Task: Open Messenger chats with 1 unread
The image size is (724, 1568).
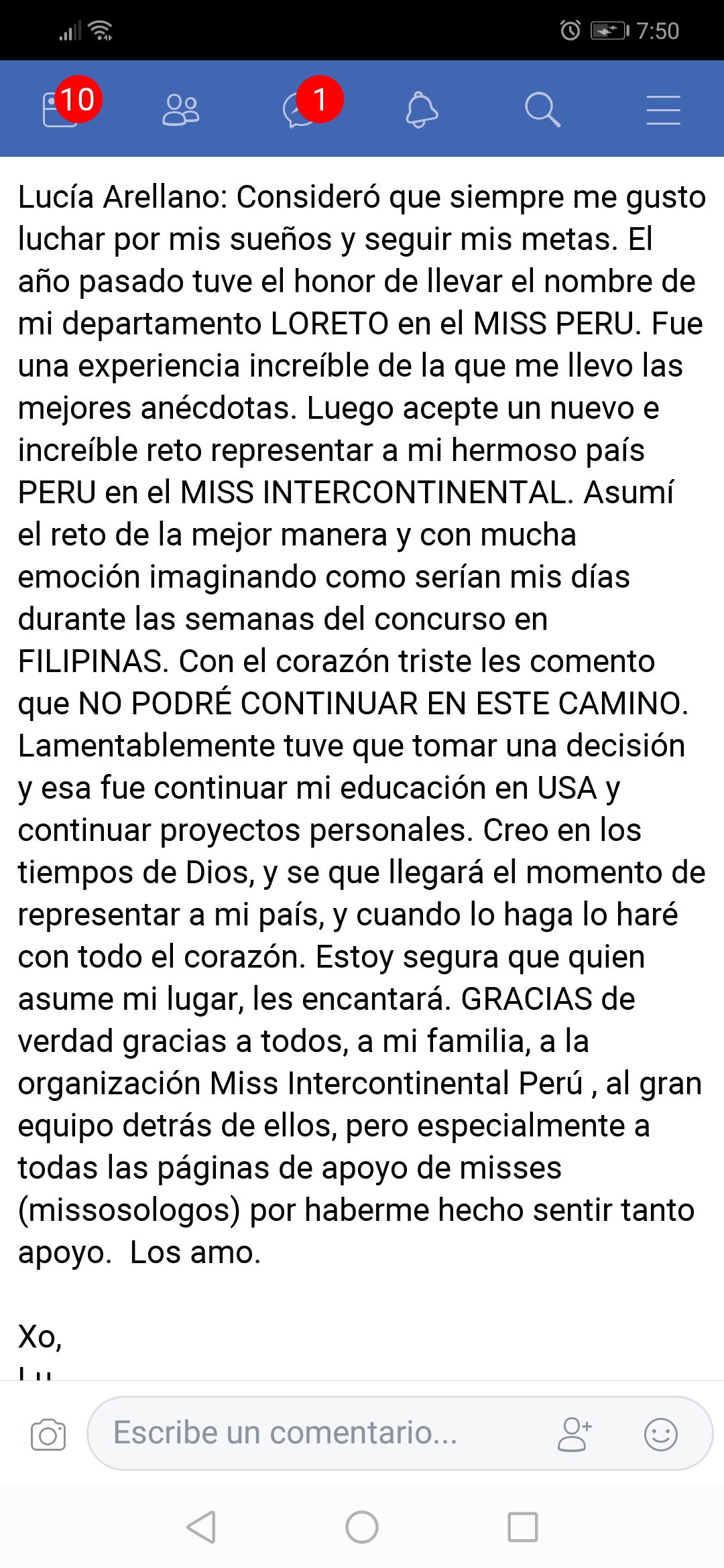Action: [303, 109]
